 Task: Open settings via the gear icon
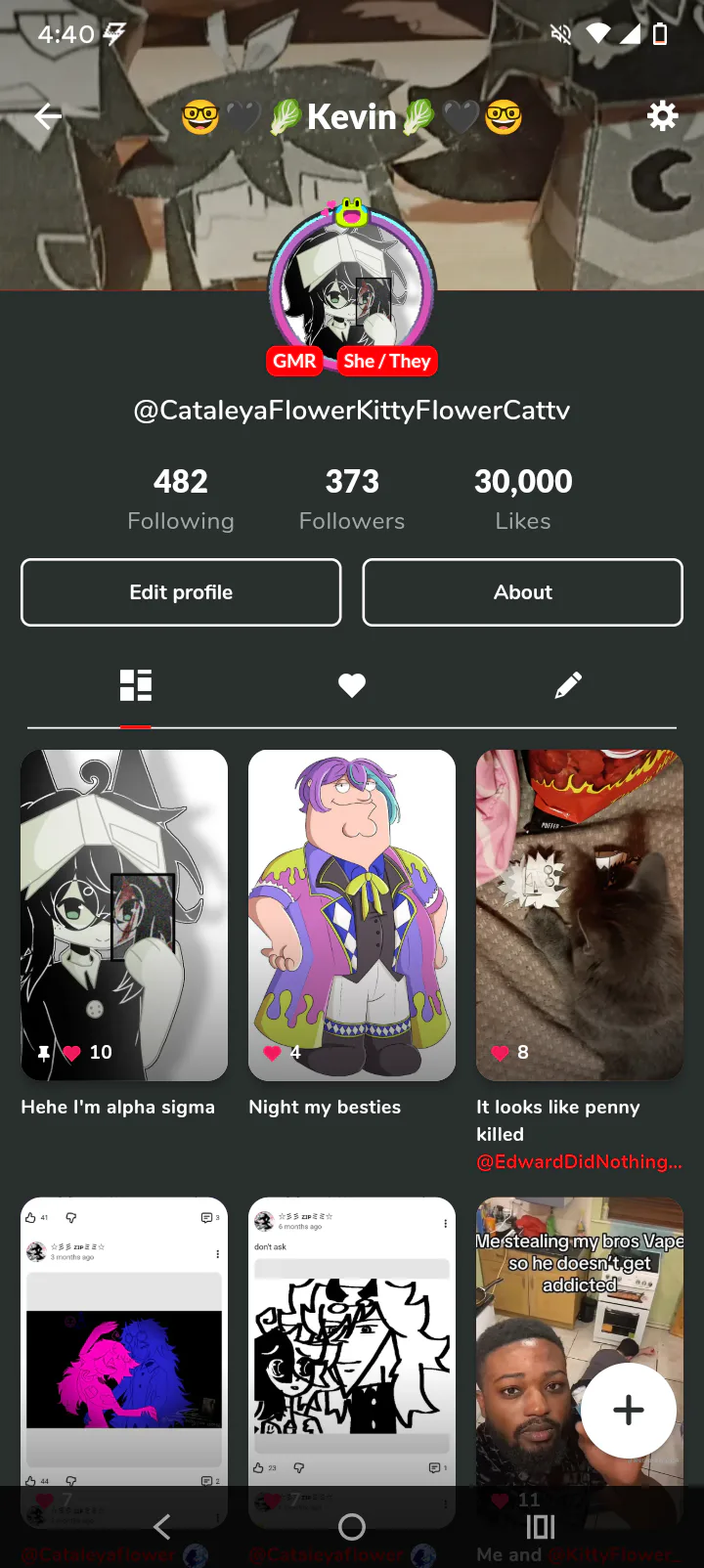click(x=662, y=116)
